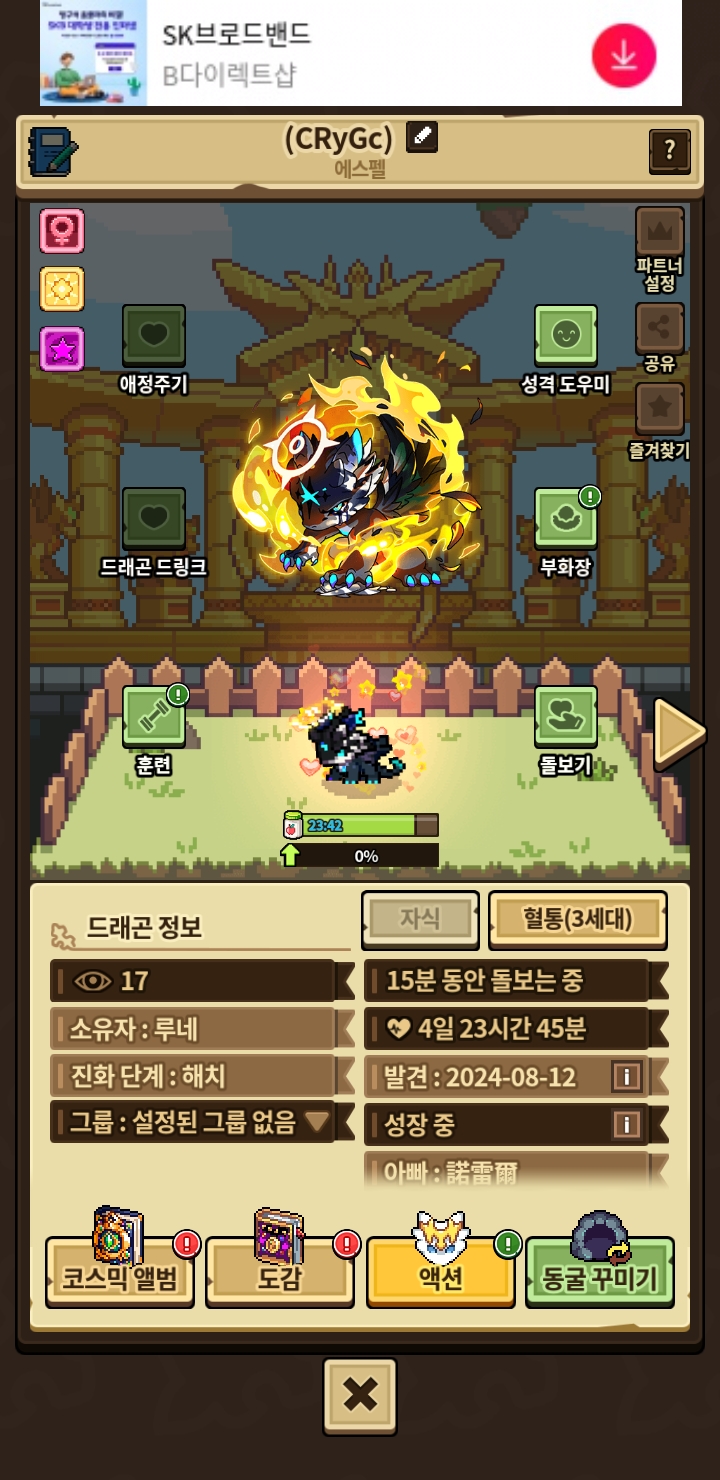Add dragon to 즐겨찾기 favorites
720x1480 pixels.
tap(660, 410)
